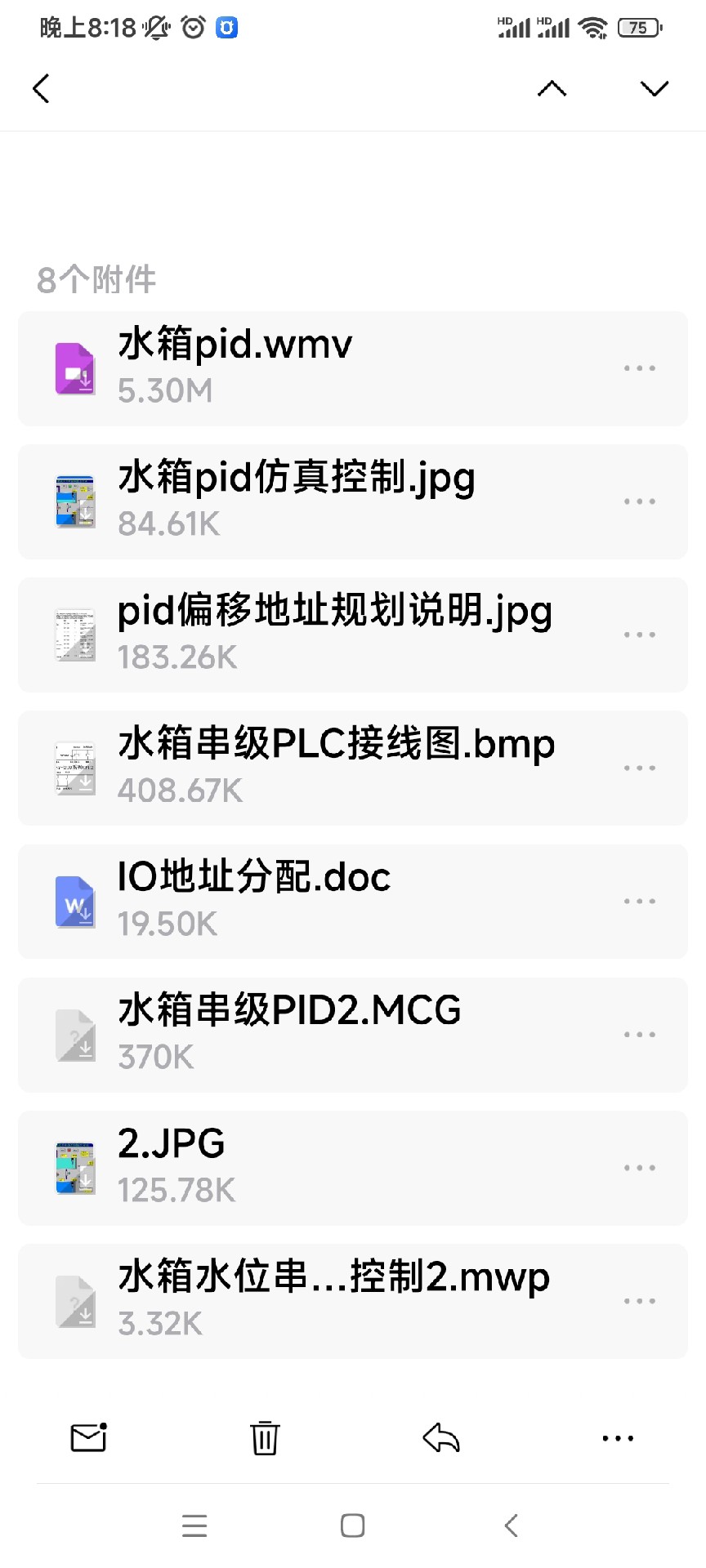The image size is (706, 1568).
Task: Open options for pid偏移地址规划说明.jpg
Action: (639, 635)
